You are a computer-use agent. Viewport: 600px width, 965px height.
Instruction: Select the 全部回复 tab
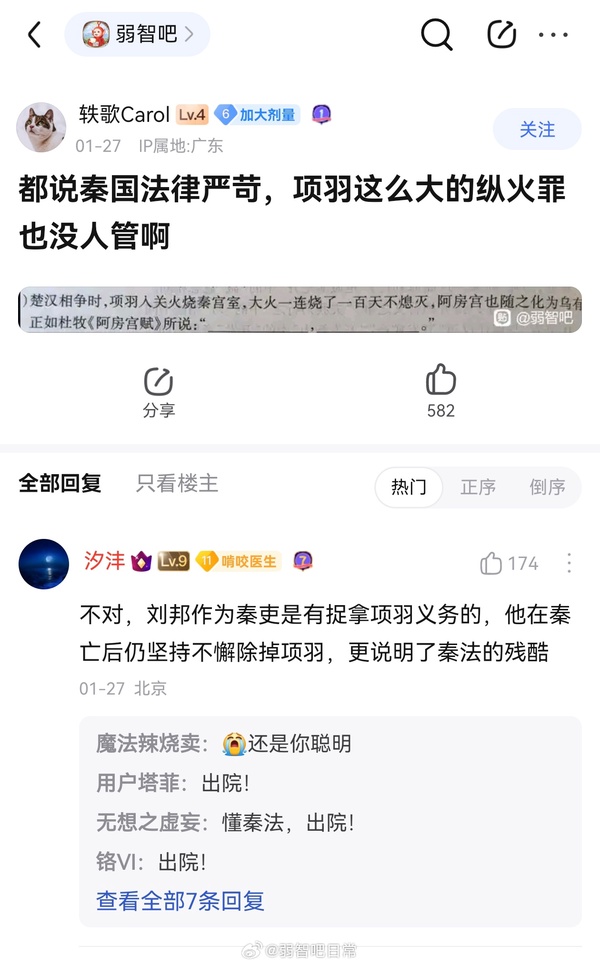(60, 483)
